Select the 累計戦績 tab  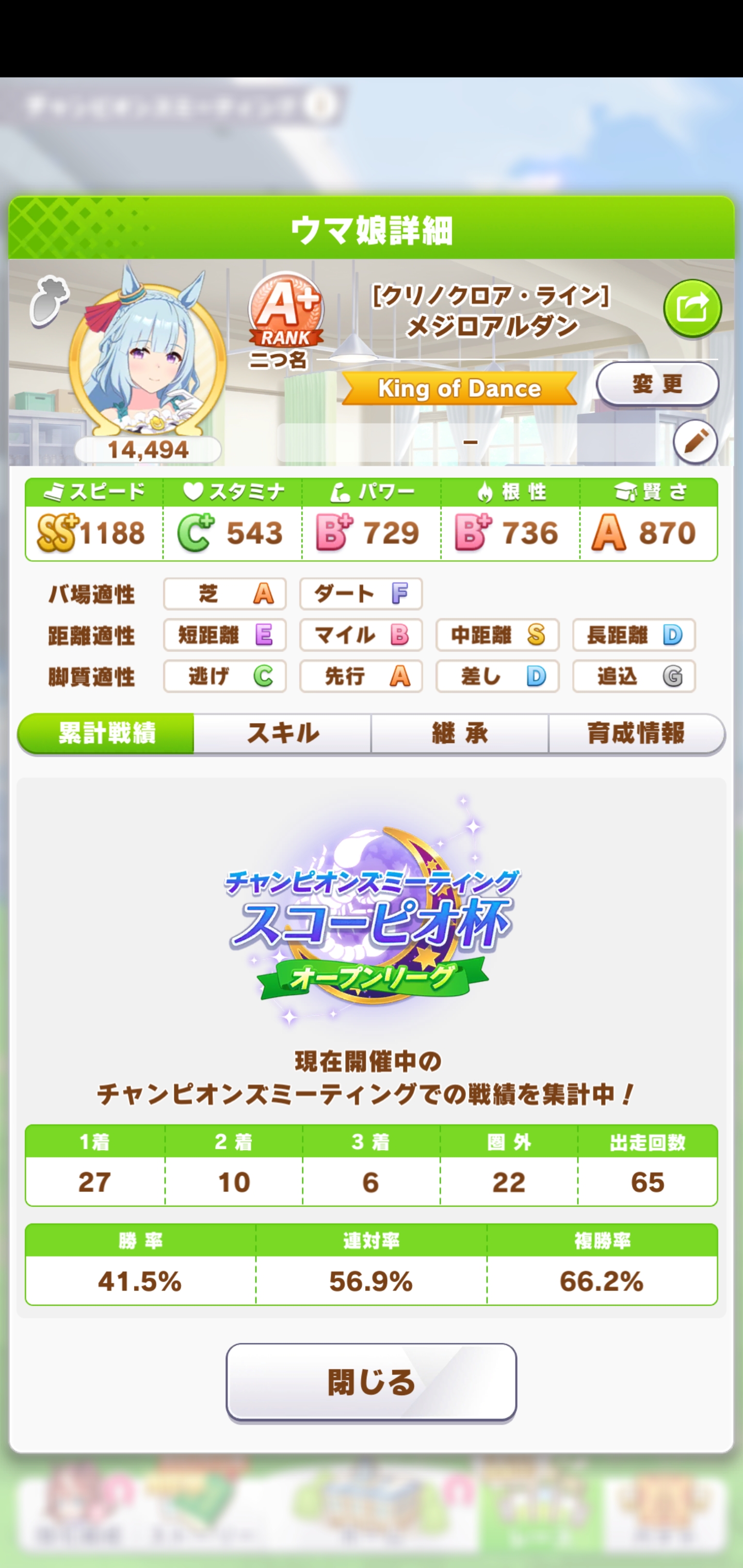click(x=107, y=733)
